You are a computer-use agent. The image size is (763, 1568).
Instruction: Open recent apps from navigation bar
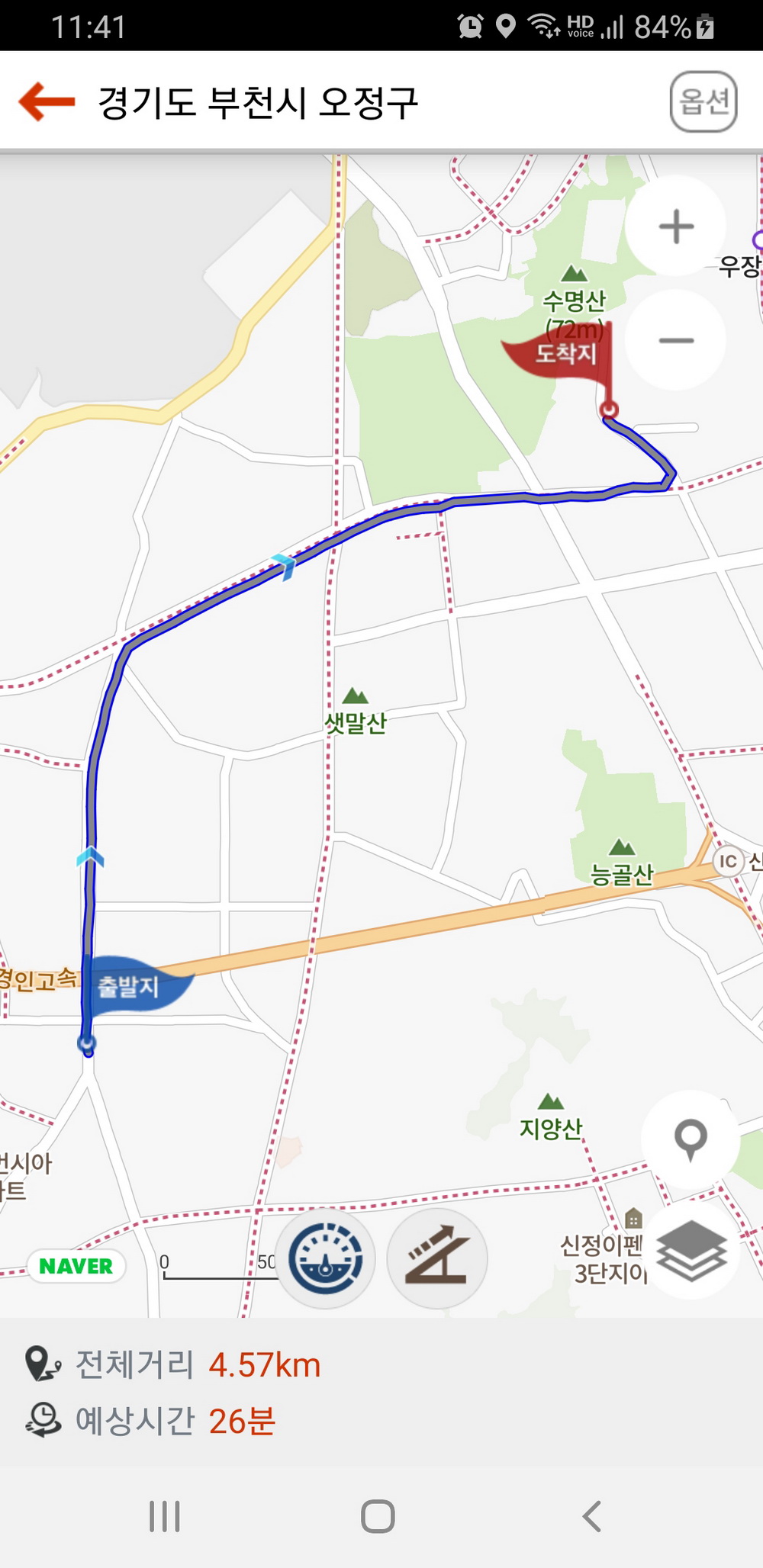coord(165,1515)
